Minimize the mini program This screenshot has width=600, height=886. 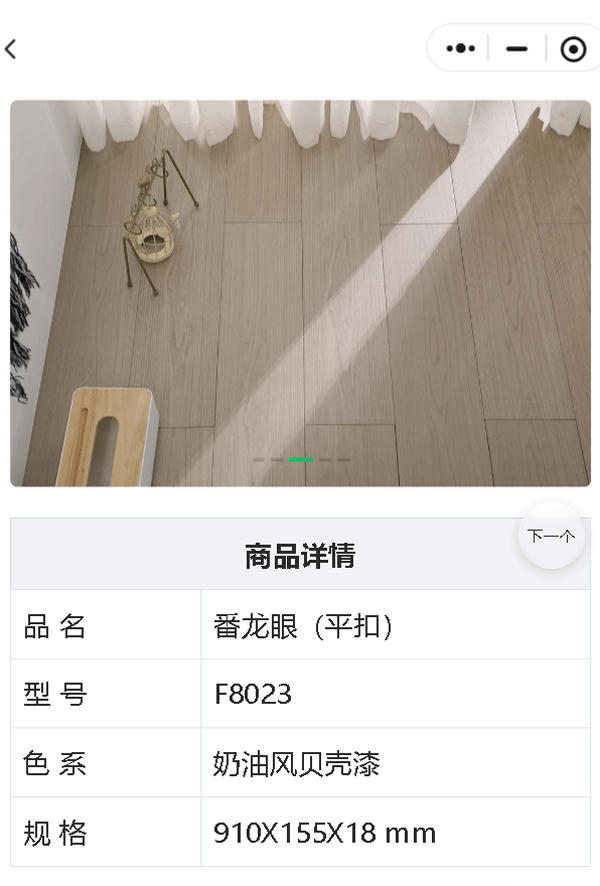[516, 48]
